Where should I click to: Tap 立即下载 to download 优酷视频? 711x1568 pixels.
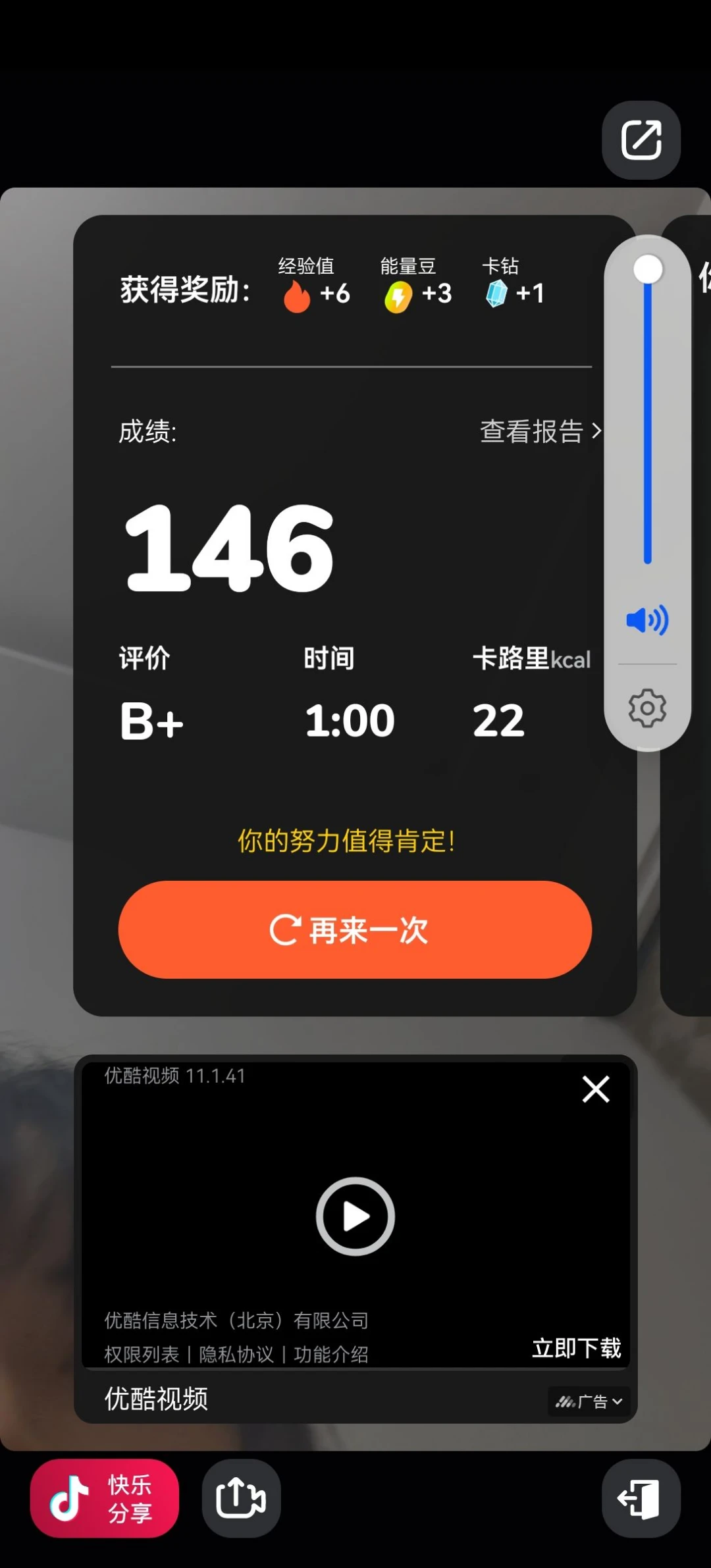click(x=576, y=1347)
